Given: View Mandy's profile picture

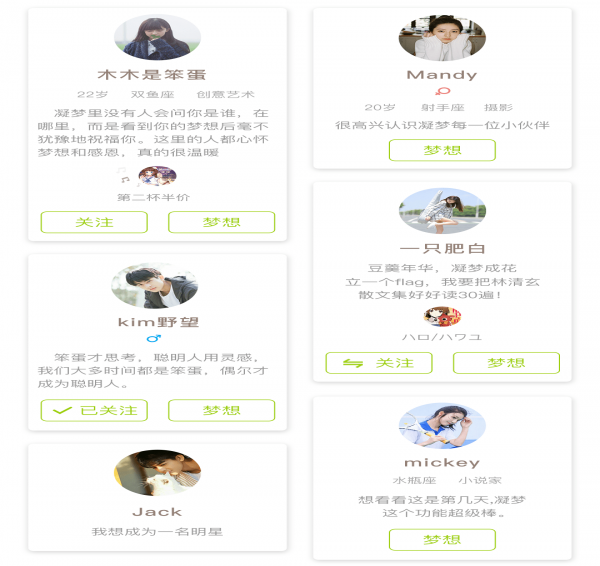Looking at the screenshot, I should pyautogui.click(x=442, y=38).
